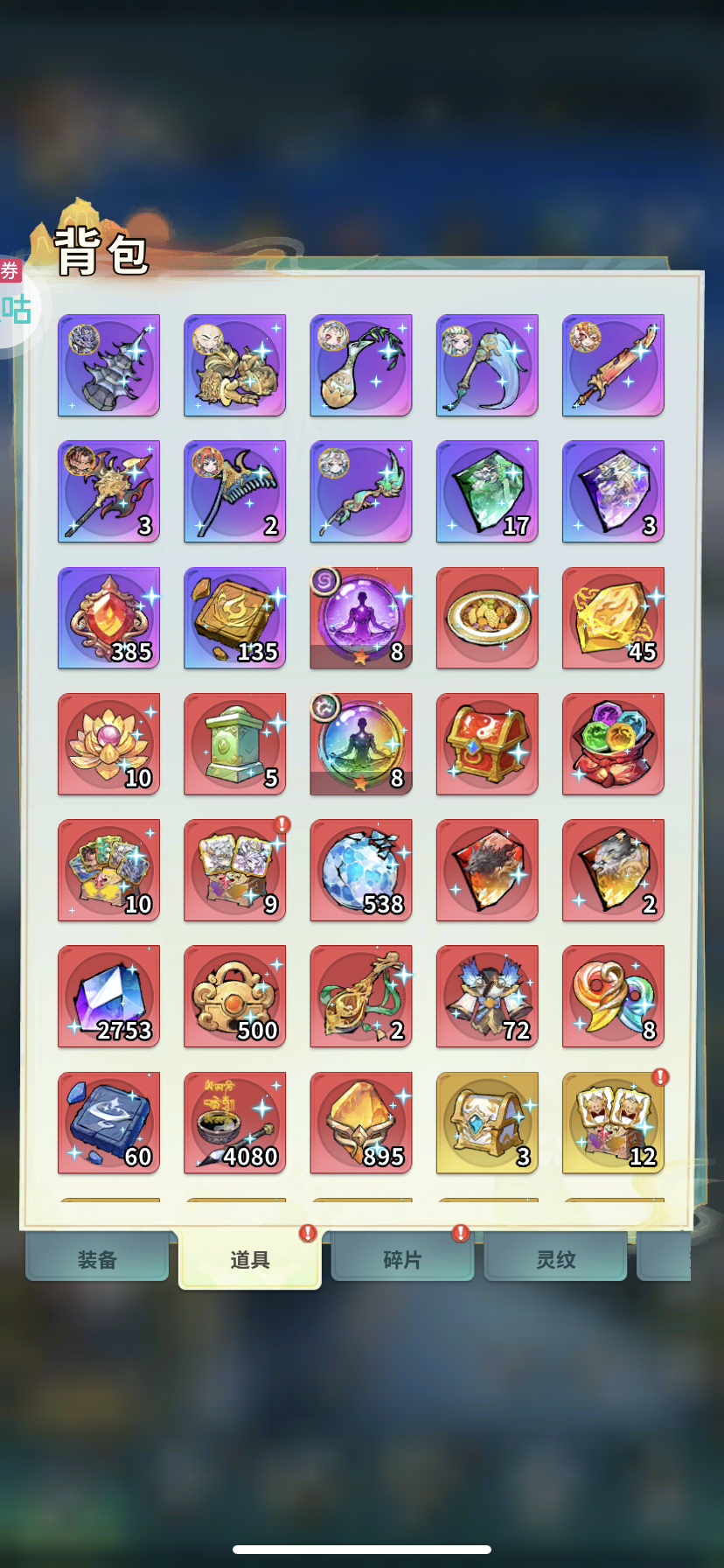Tap the card pack item with 12
The height and width of the screenshot is (1568, 724).
(613, 1122)
